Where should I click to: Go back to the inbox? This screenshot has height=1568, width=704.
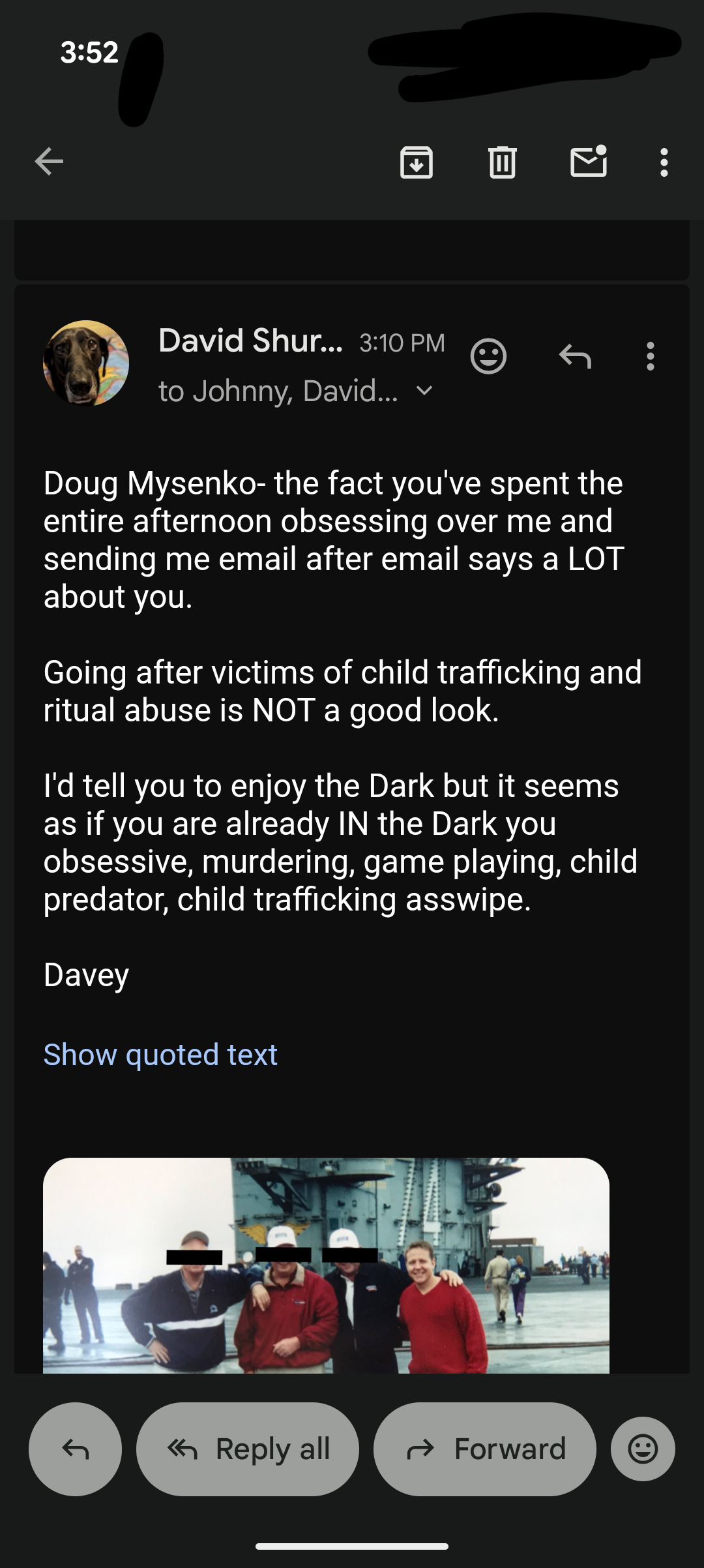[50, 162]
